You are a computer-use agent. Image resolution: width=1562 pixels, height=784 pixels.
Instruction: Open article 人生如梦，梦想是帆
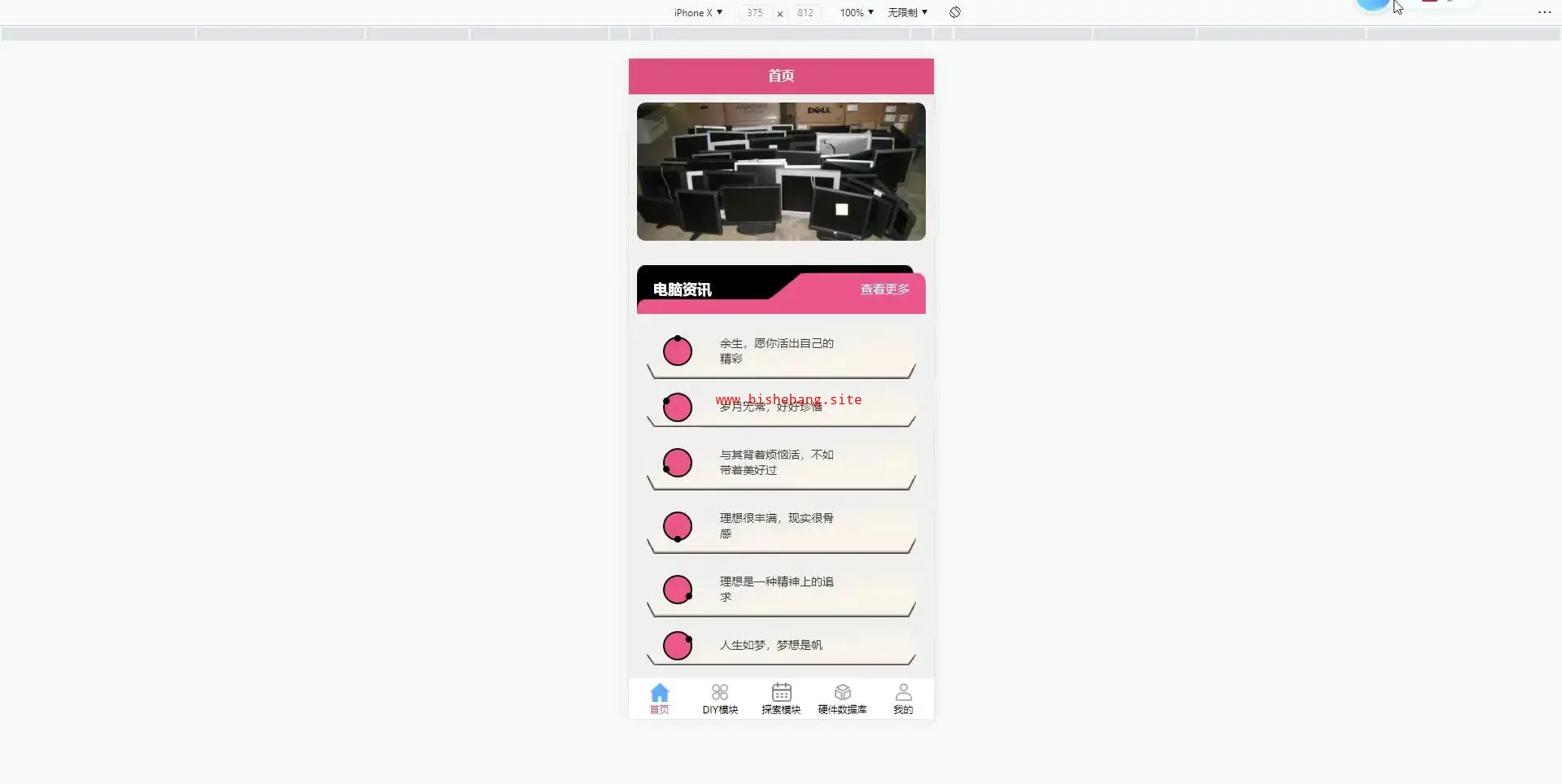770,646
